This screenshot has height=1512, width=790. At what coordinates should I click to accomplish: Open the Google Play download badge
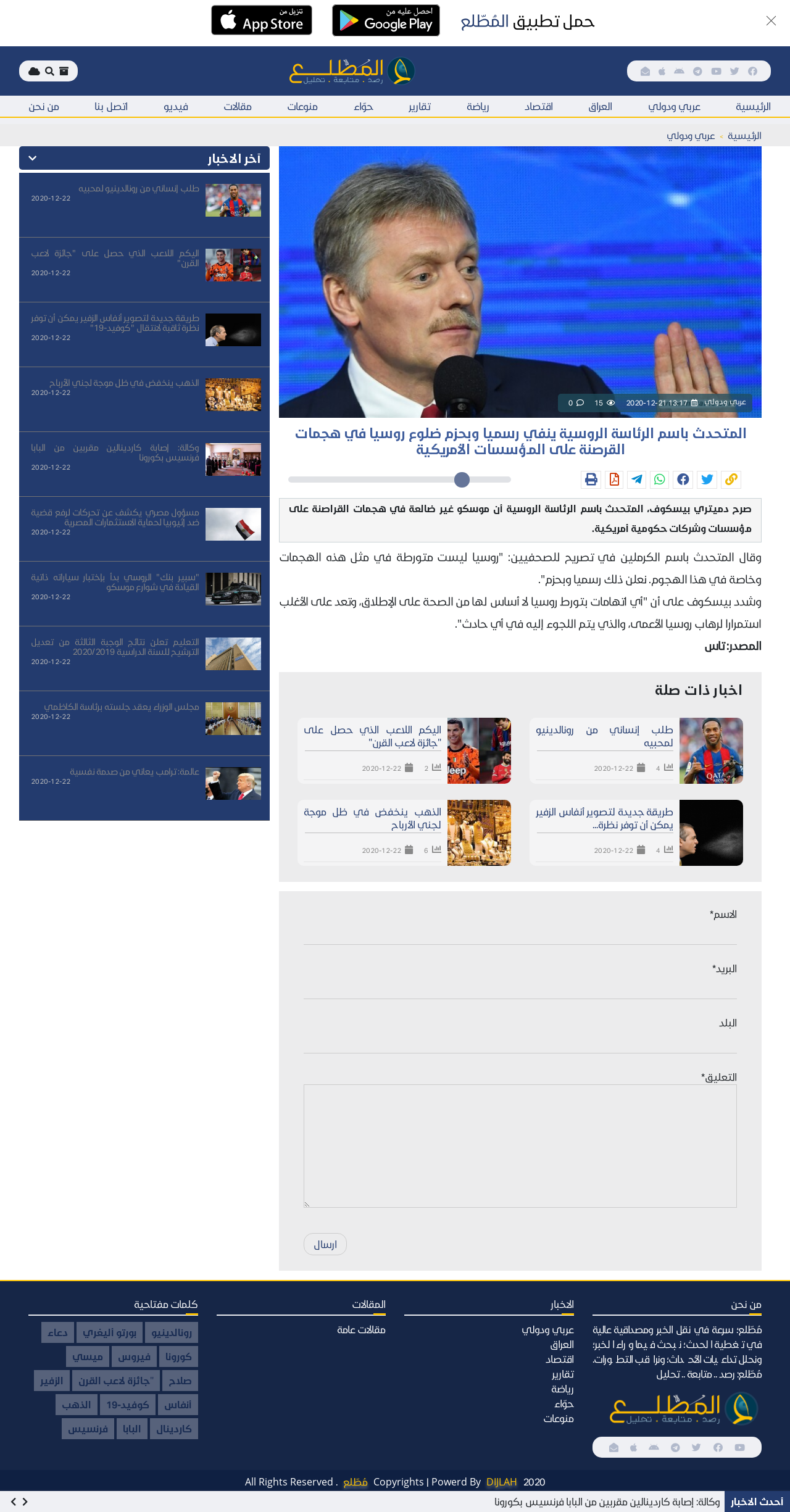[386, 21]
